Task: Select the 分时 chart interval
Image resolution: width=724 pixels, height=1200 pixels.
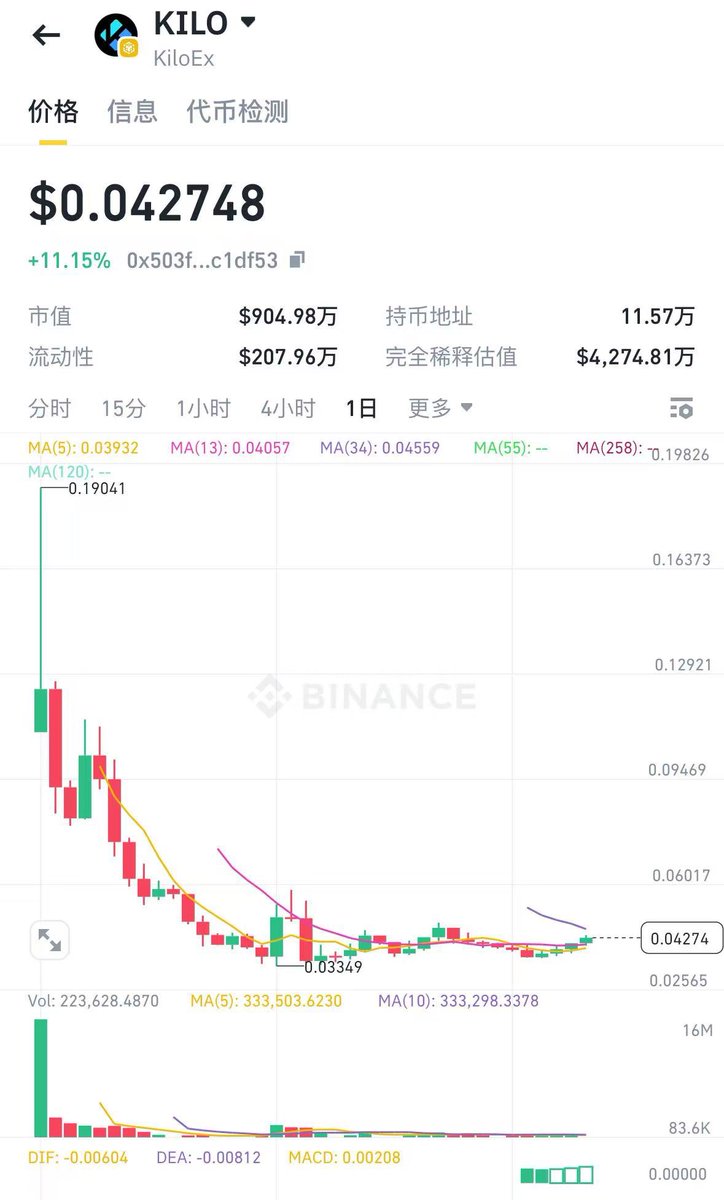Action: (50, 408)
